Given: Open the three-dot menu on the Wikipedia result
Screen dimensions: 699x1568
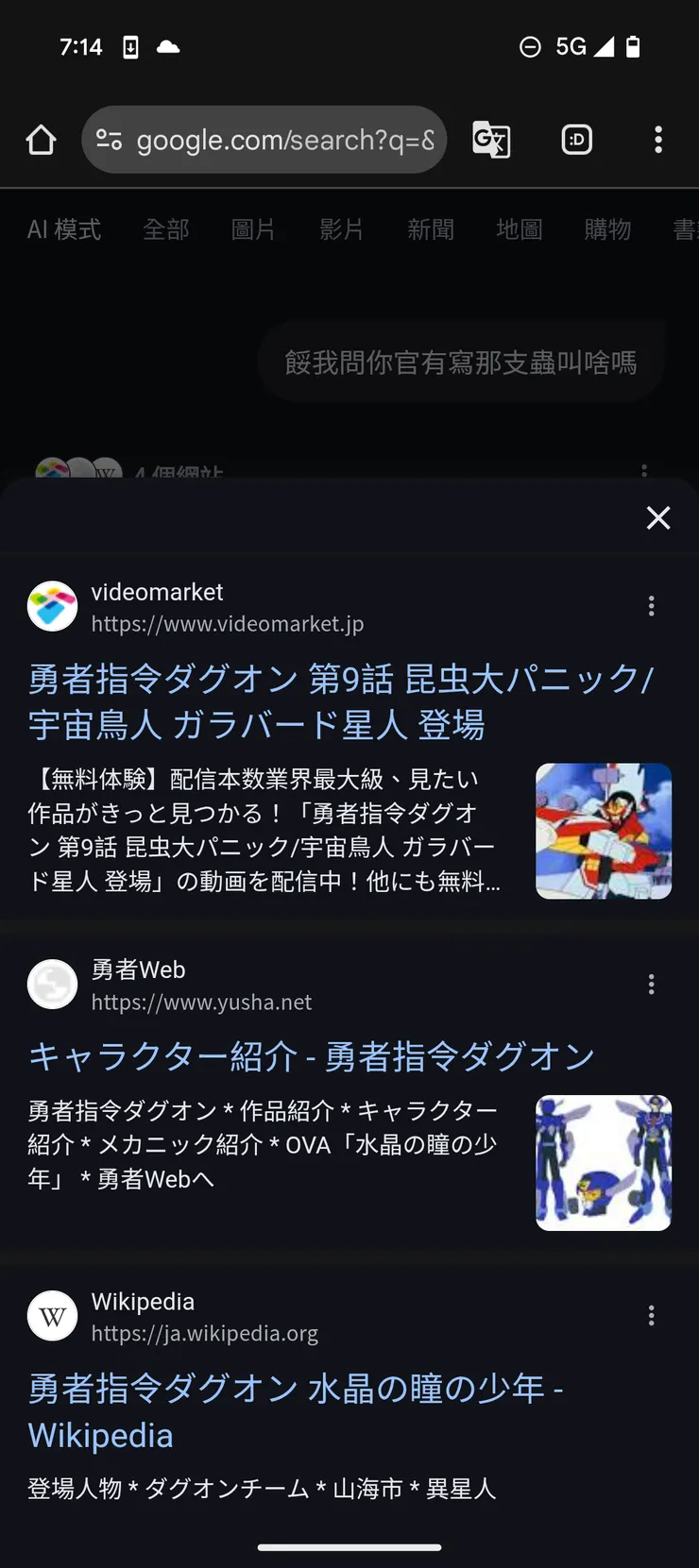Looking at the screenshot, I should point(651,1315).
